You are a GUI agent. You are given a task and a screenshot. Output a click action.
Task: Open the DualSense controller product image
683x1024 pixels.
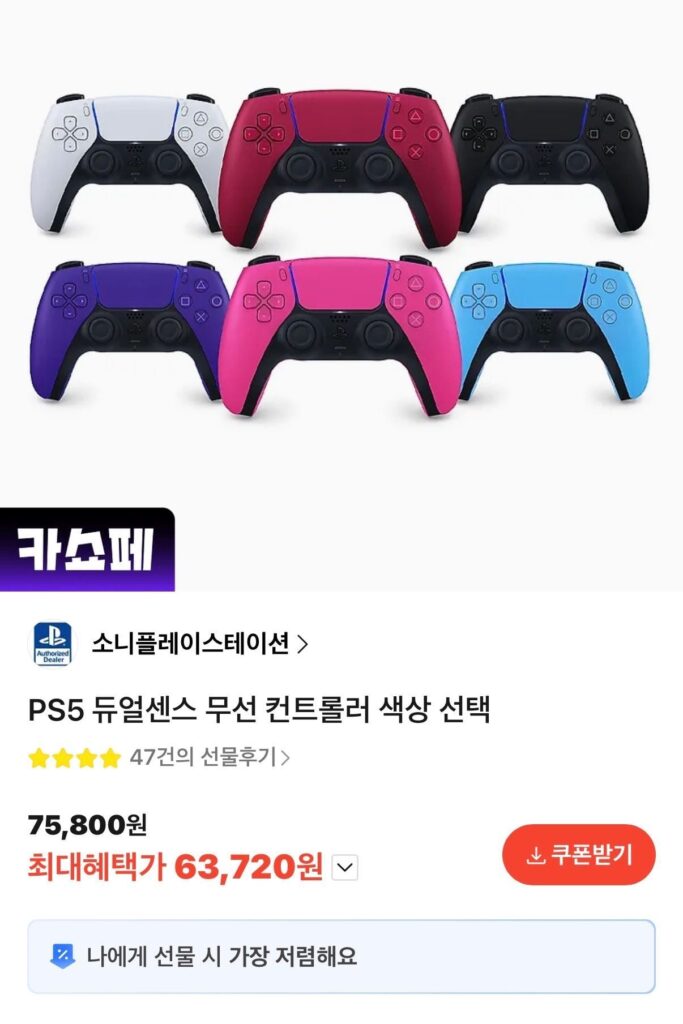(x=340, y=250)
